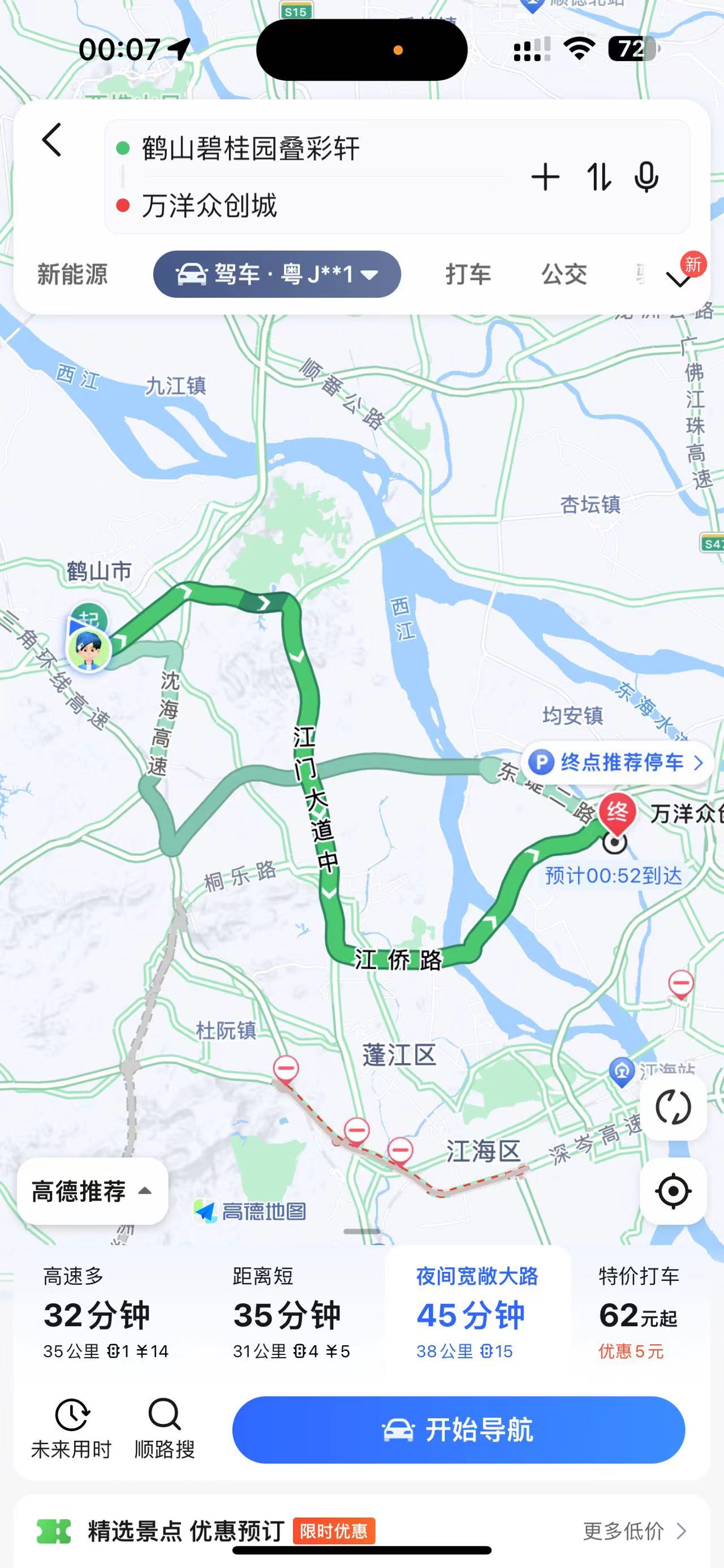
Task: Open 驾车 vehicle plate dropdown
Action: [x=277, y=274]
